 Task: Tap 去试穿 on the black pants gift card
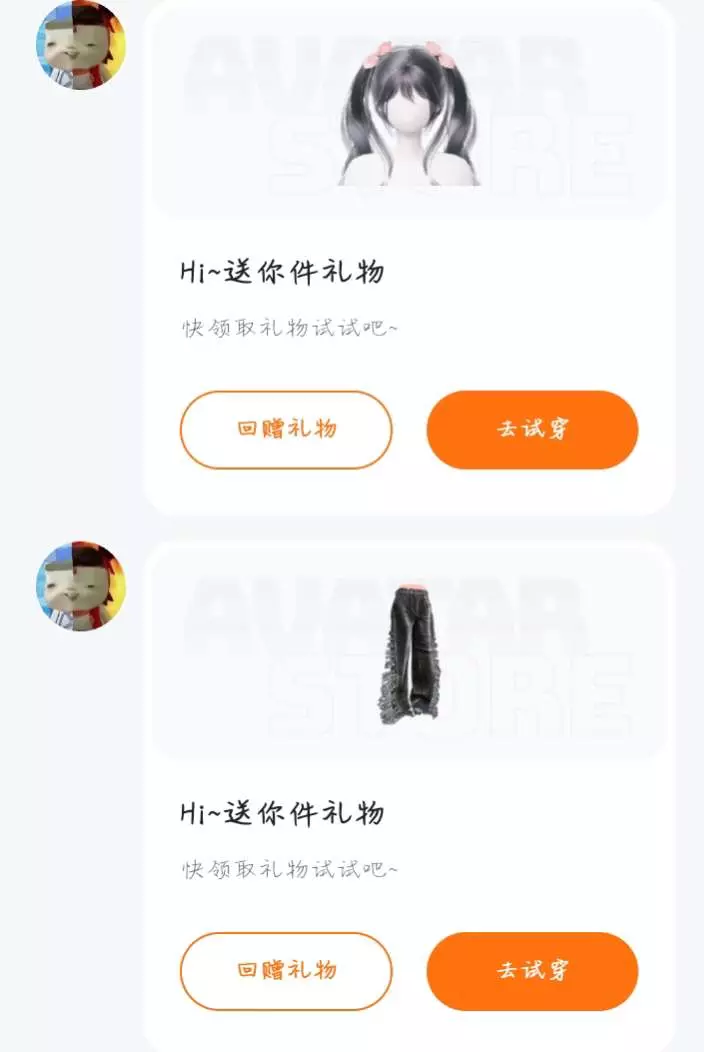532,971
